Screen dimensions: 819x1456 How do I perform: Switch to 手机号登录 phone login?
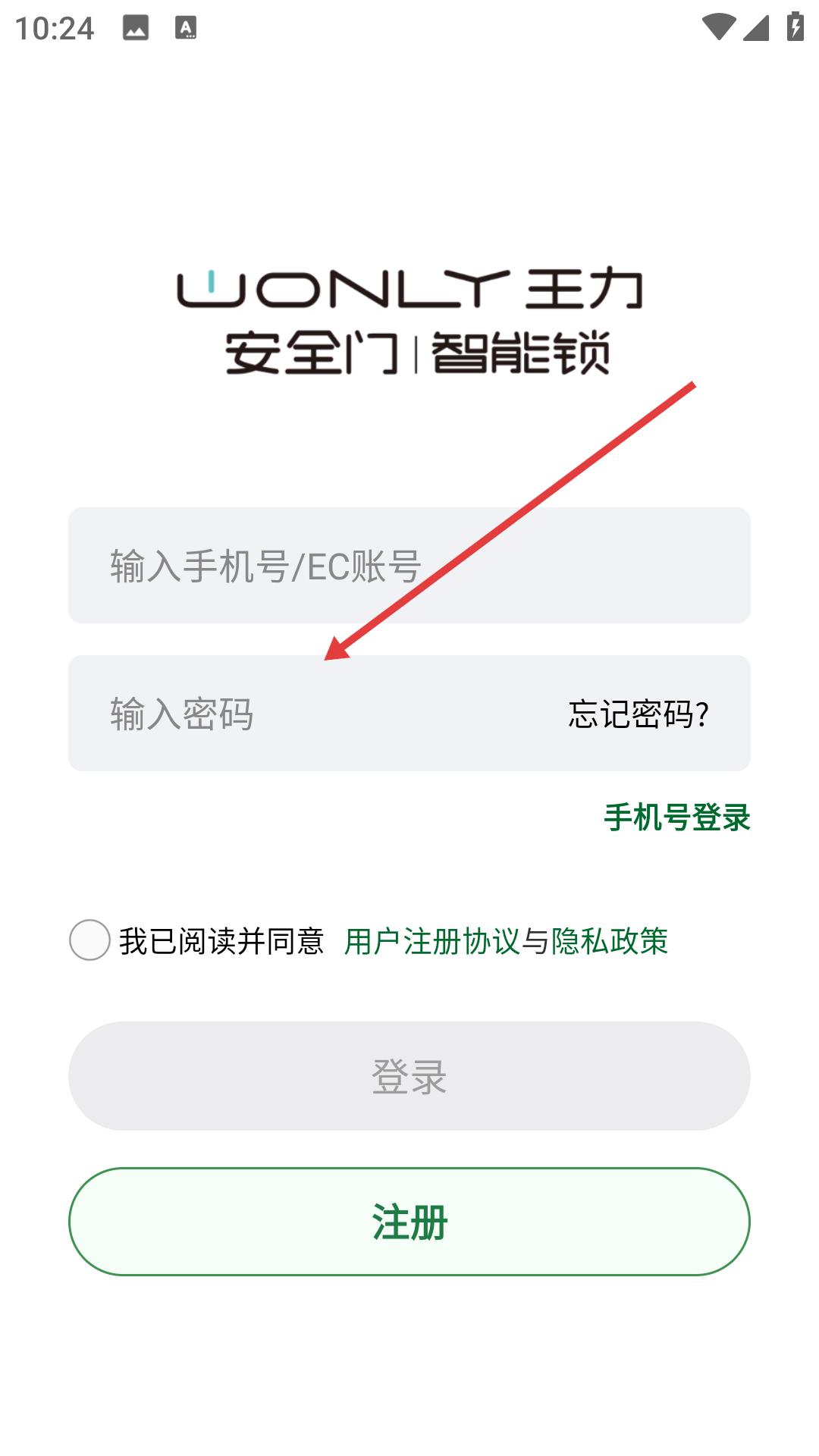point(676,817)
